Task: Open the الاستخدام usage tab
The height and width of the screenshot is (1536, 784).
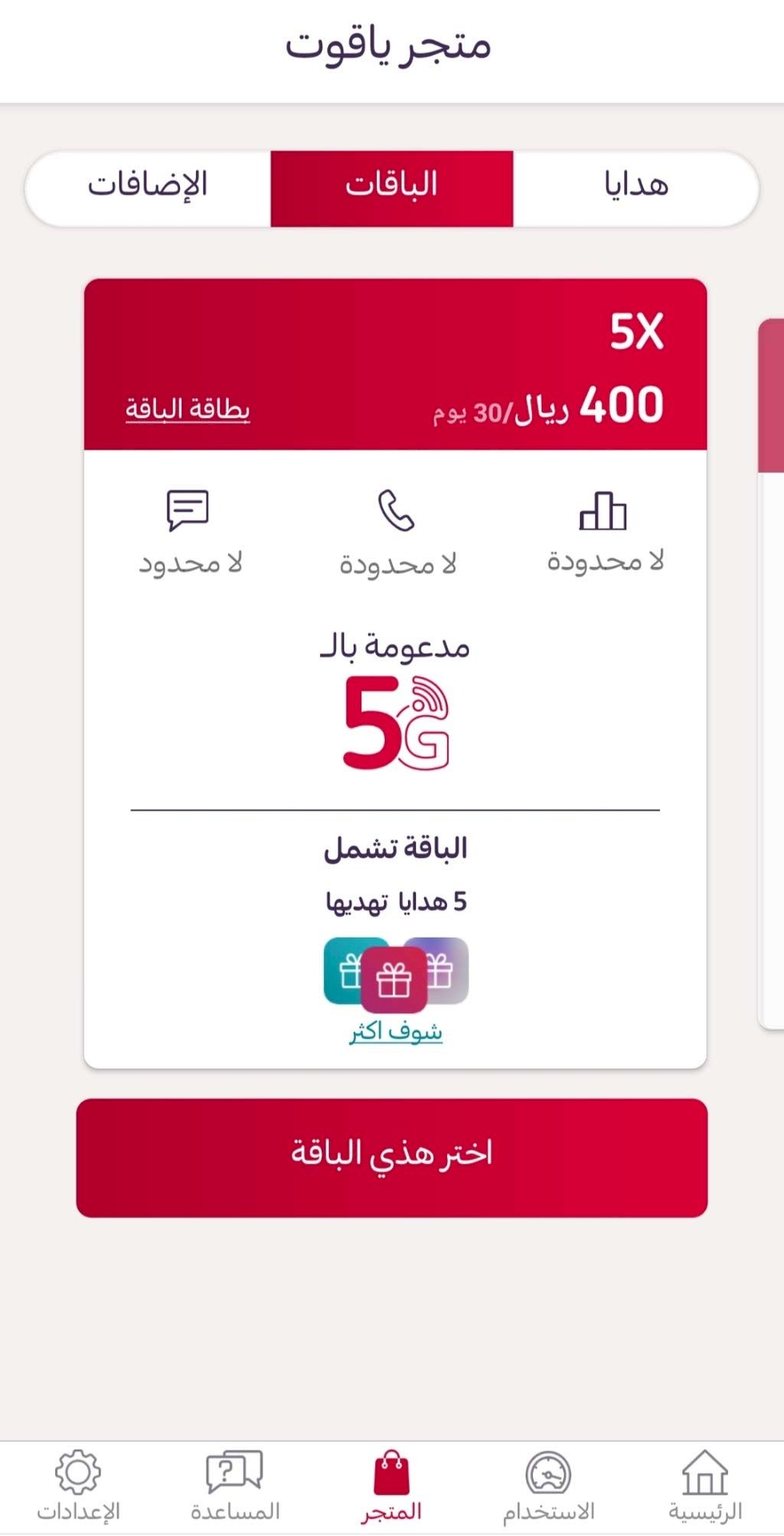Action: 548,1485
